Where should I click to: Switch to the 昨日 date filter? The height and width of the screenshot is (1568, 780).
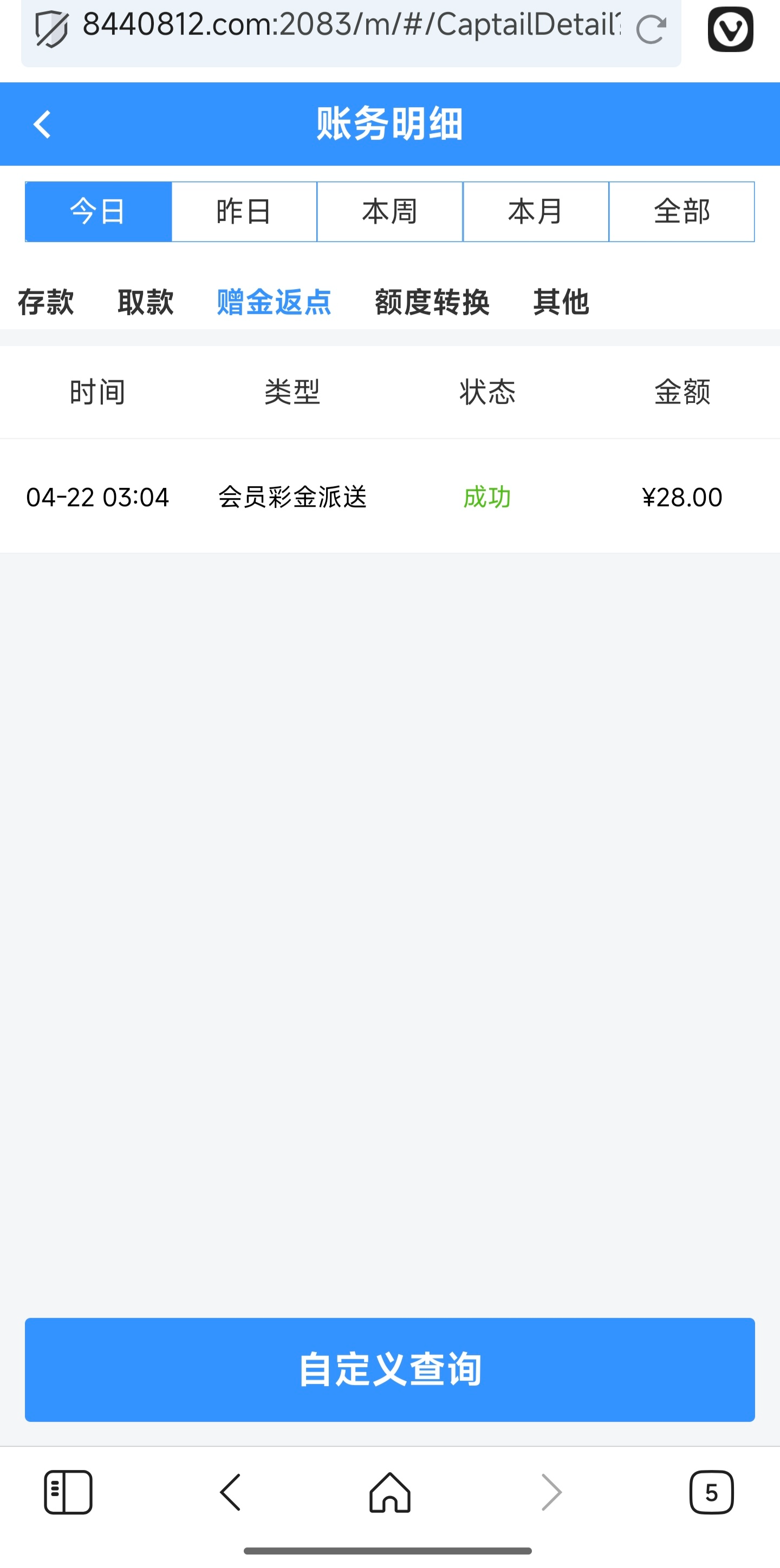(244, 212)
